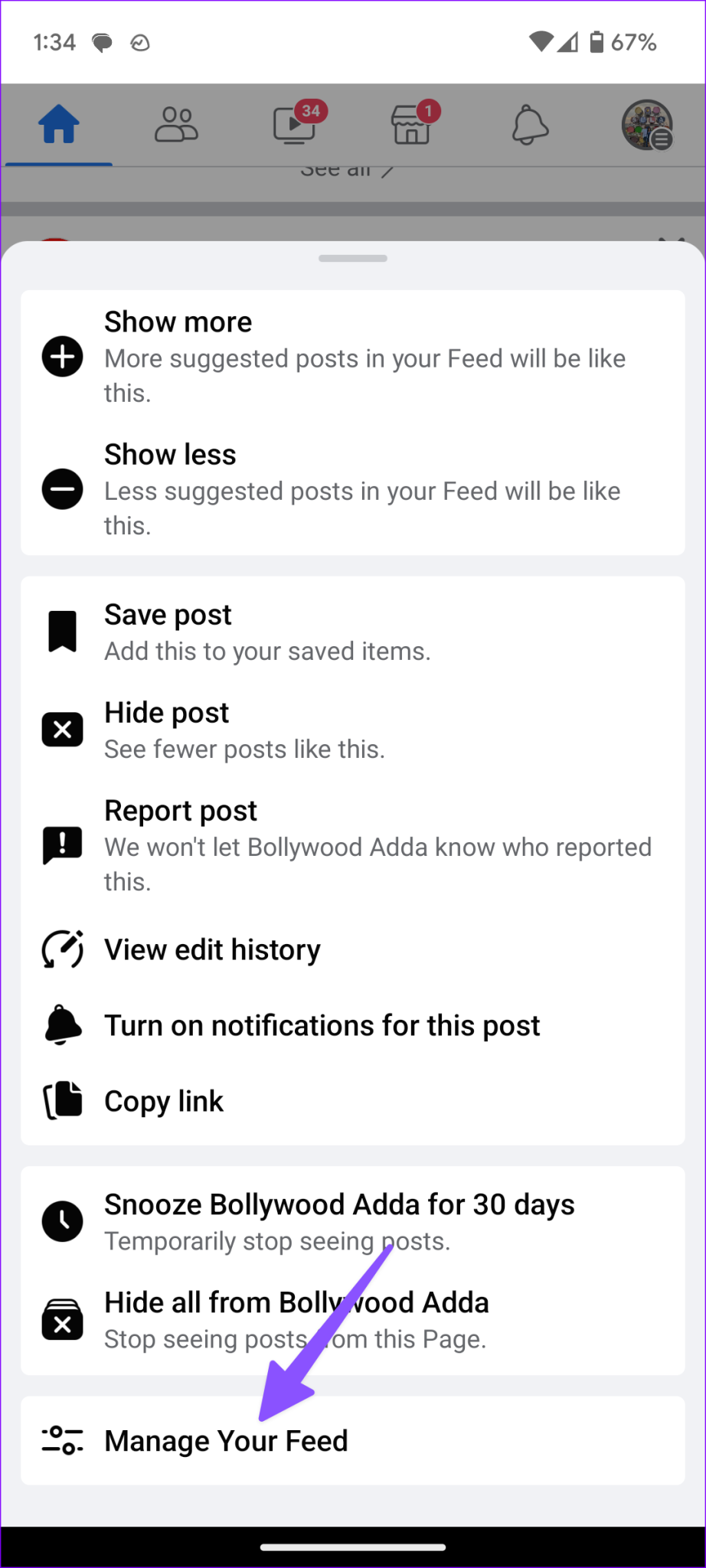Image resolution: width=706 pixels, height=1568 pixels.
Task: Open Marketplace store icon
Action: [x=411, y=128]
